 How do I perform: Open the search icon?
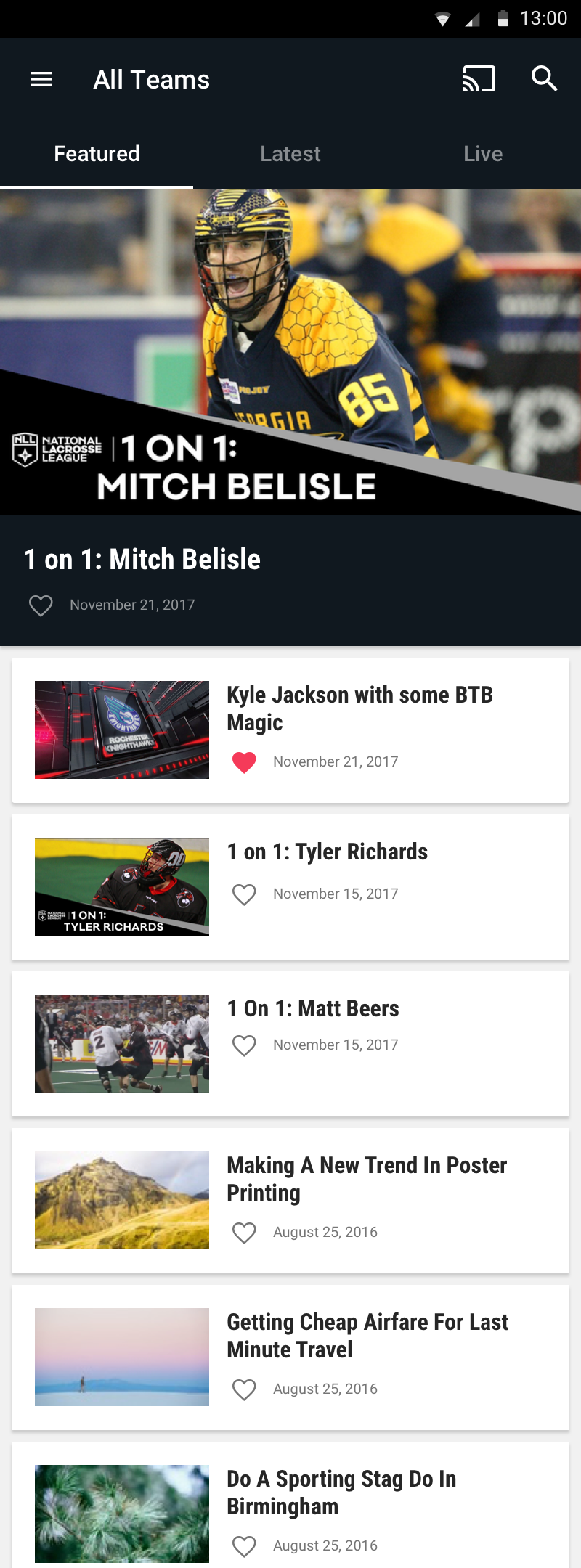544,78
